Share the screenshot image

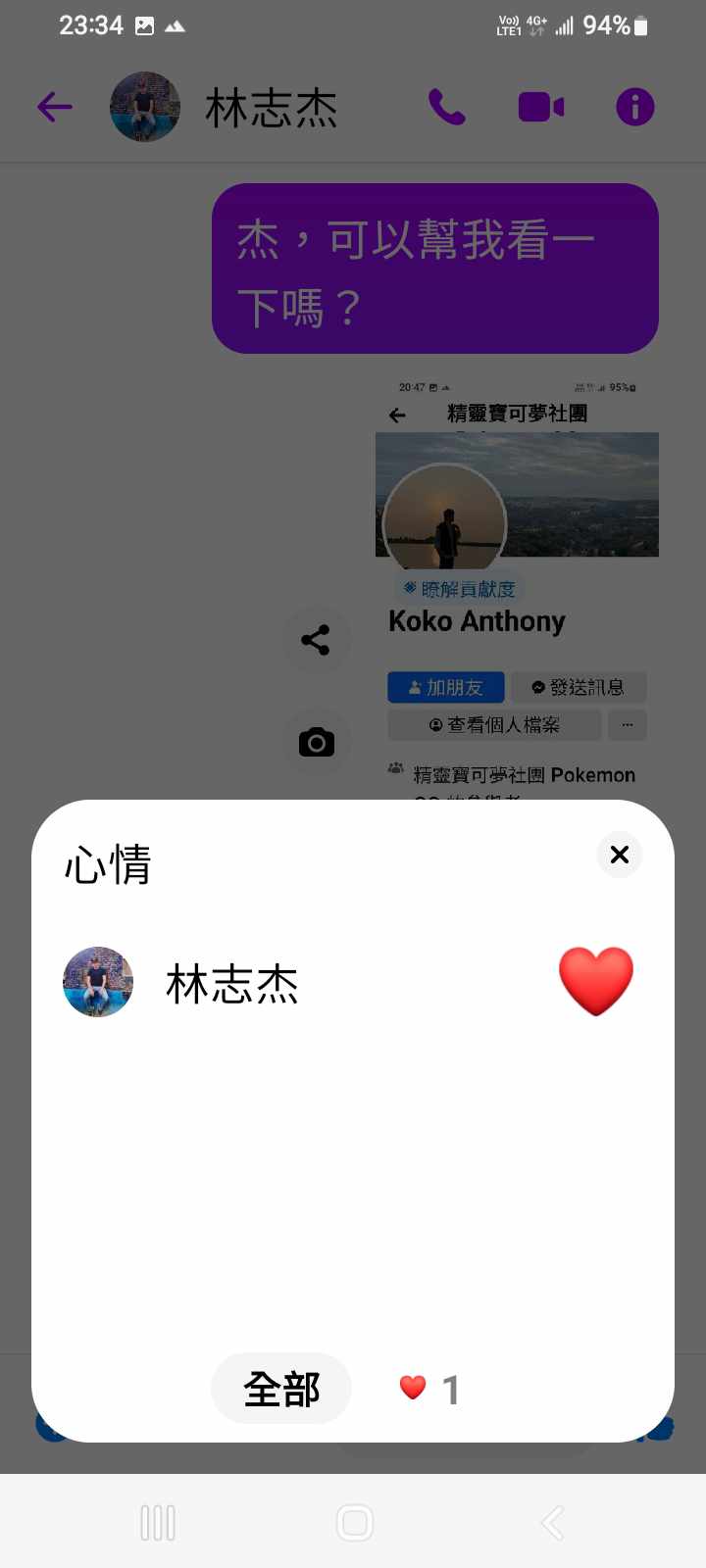click(x=316, y=641)
